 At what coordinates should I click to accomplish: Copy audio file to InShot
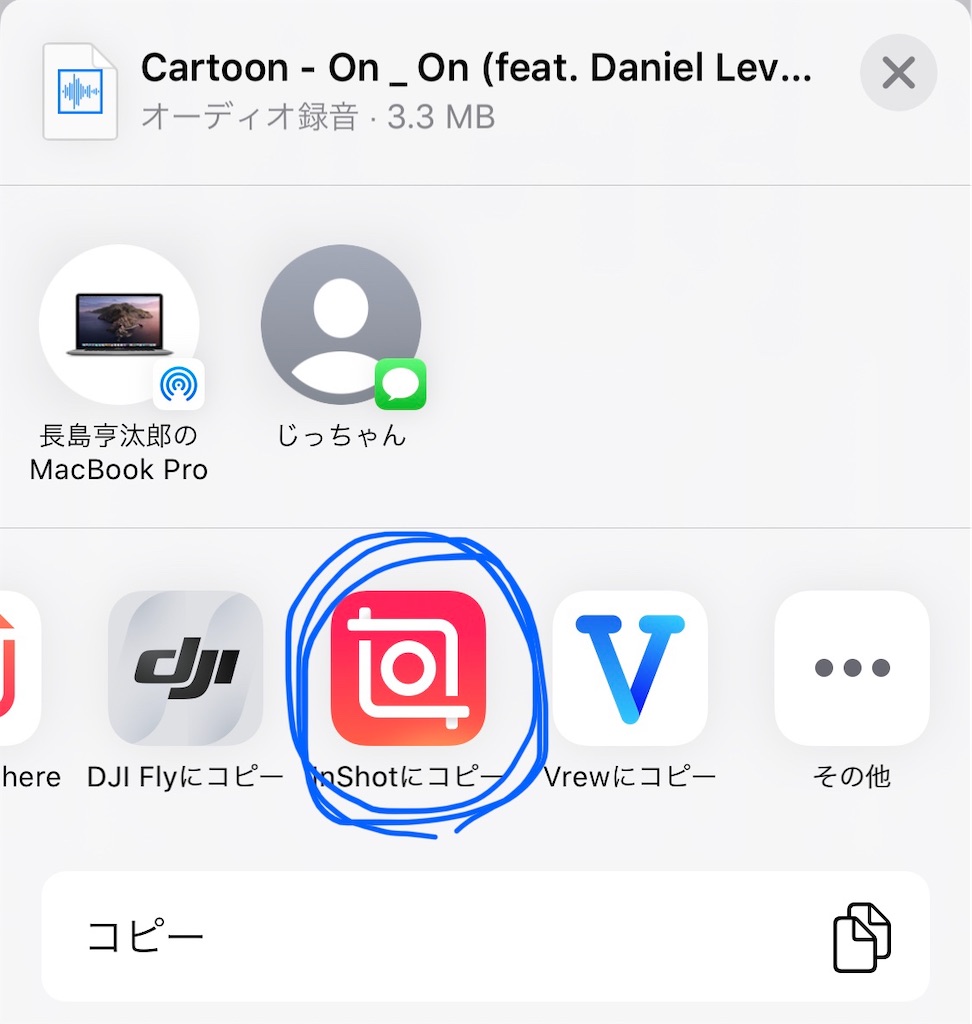[x=408, y=668]
